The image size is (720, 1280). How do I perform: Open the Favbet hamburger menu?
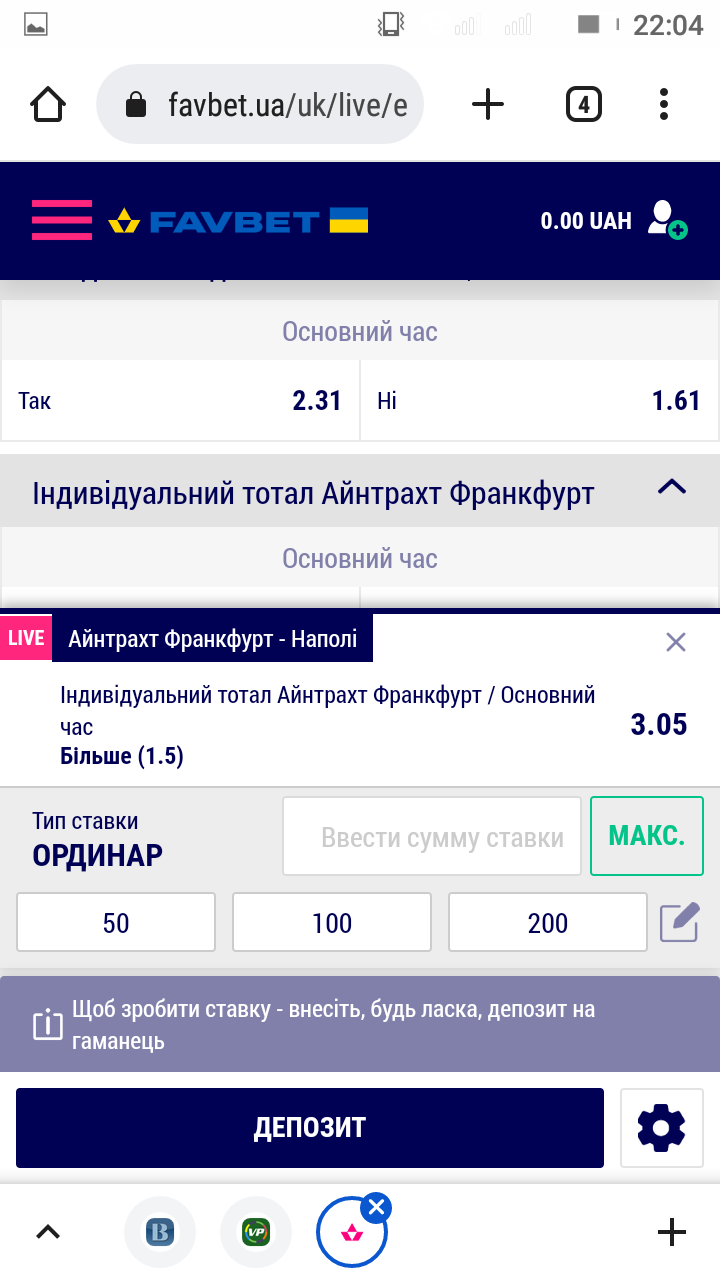coord(61,220)
